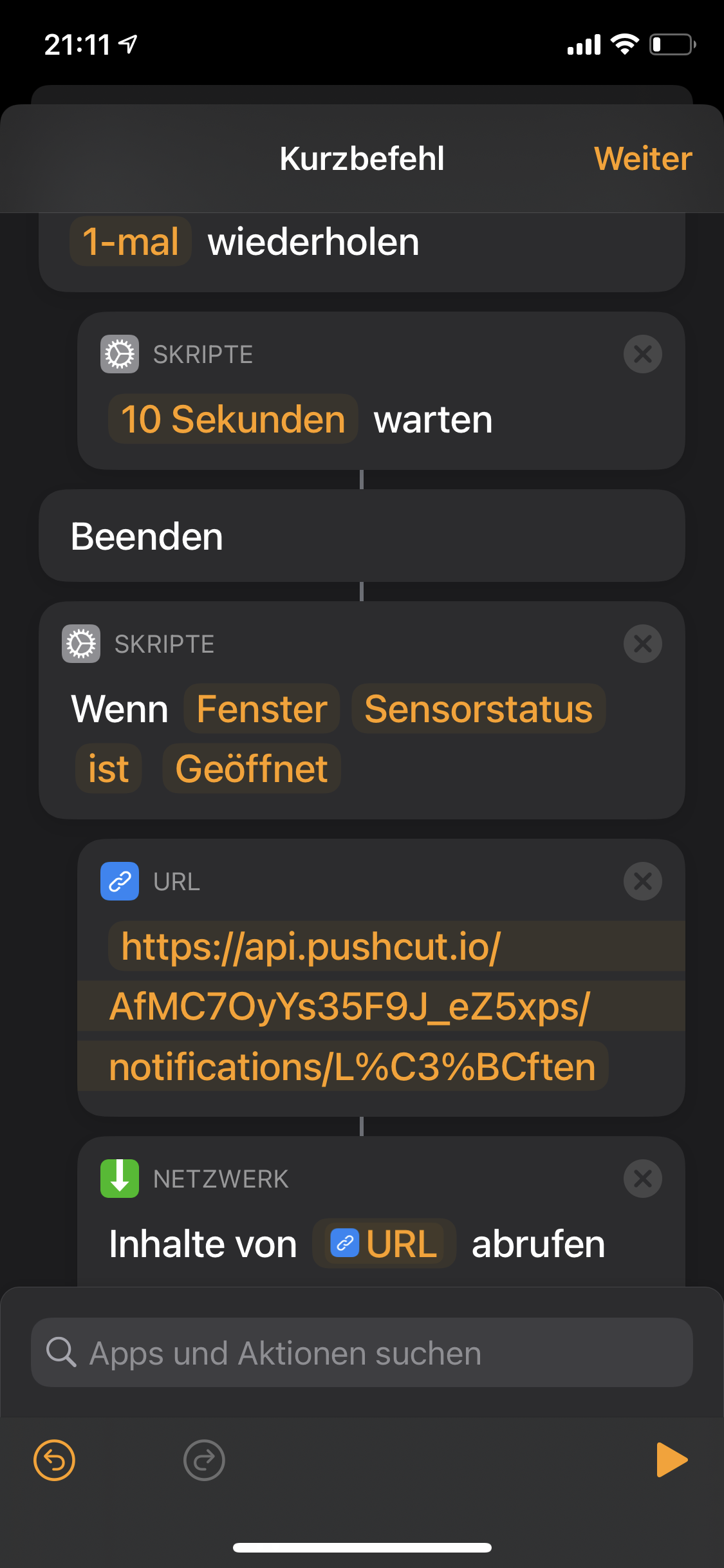Redo the last undone change
The height and width of the screenshot is (1568, 724).
point(204,1460)
